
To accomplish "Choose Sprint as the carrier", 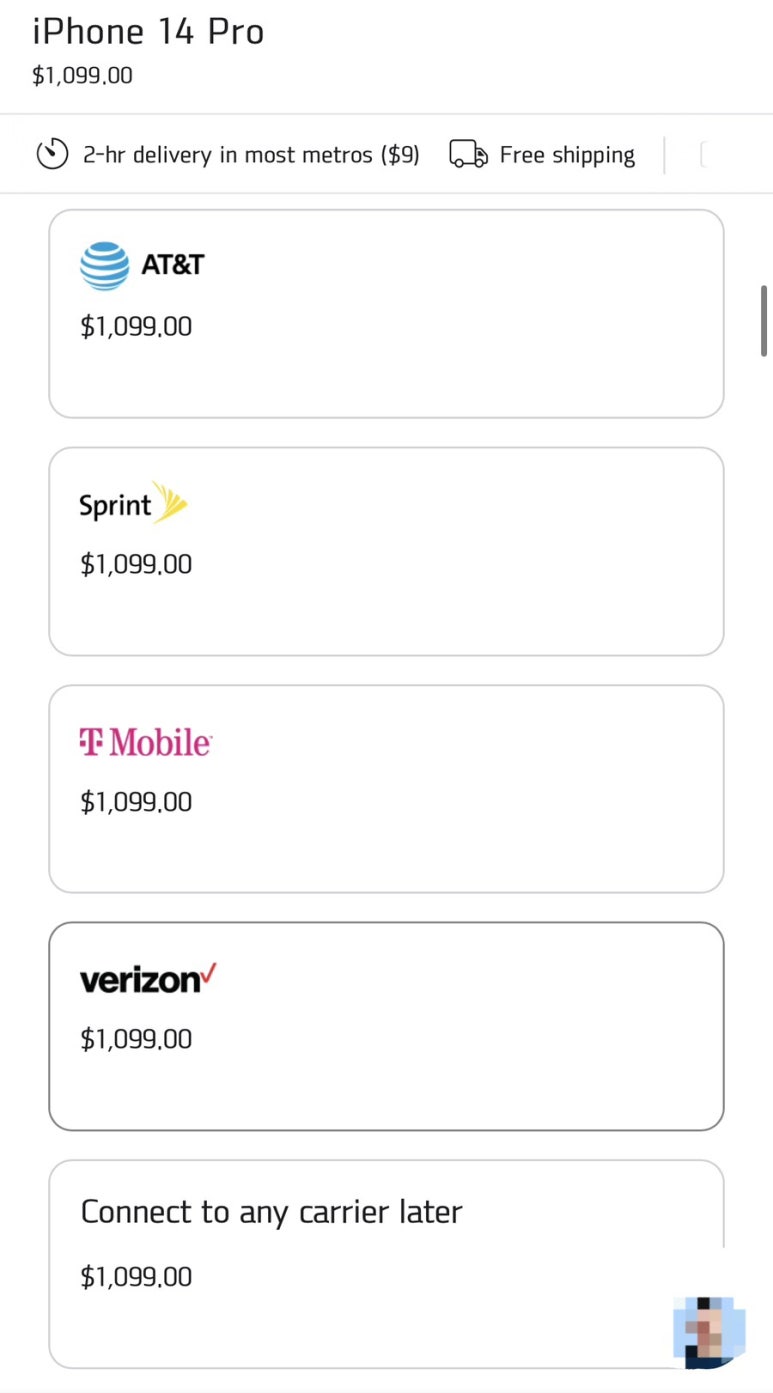I will 386,551.
